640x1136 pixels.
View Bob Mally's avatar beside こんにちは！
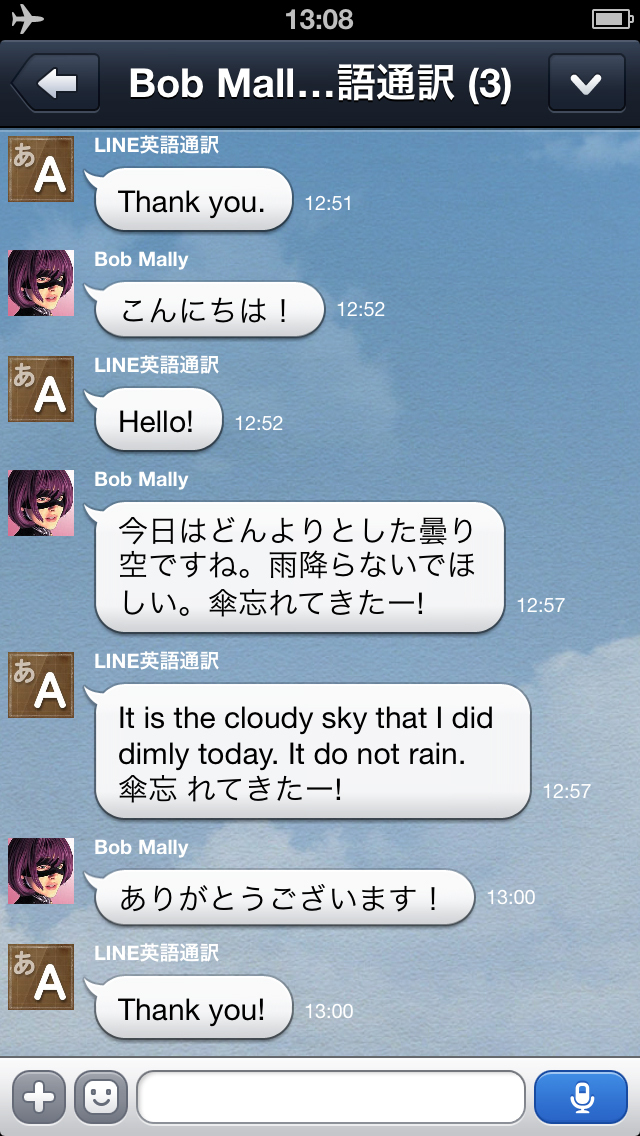(41, 283)
